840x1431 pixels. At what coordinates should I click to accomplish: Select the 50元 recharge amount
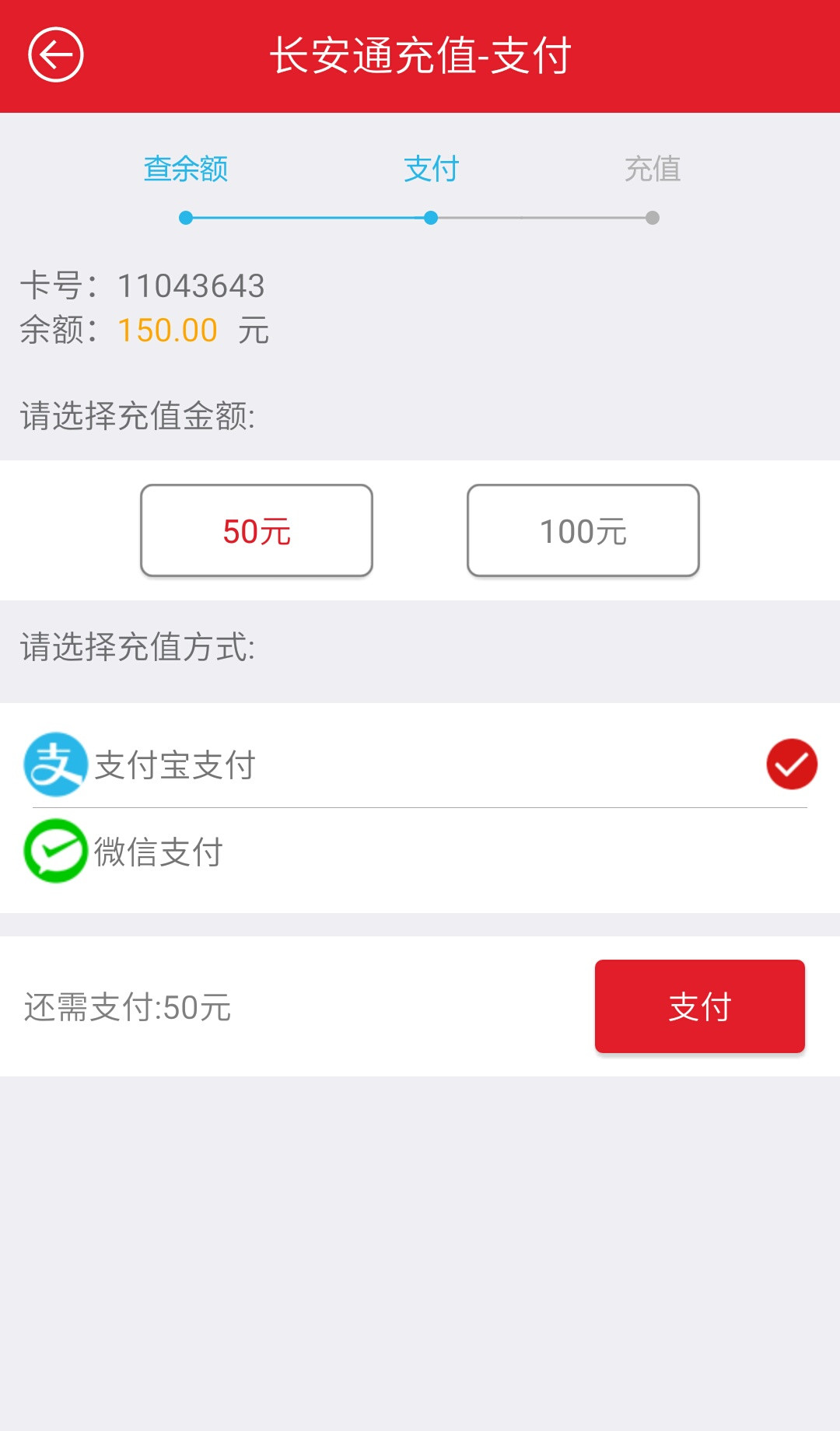256,531
